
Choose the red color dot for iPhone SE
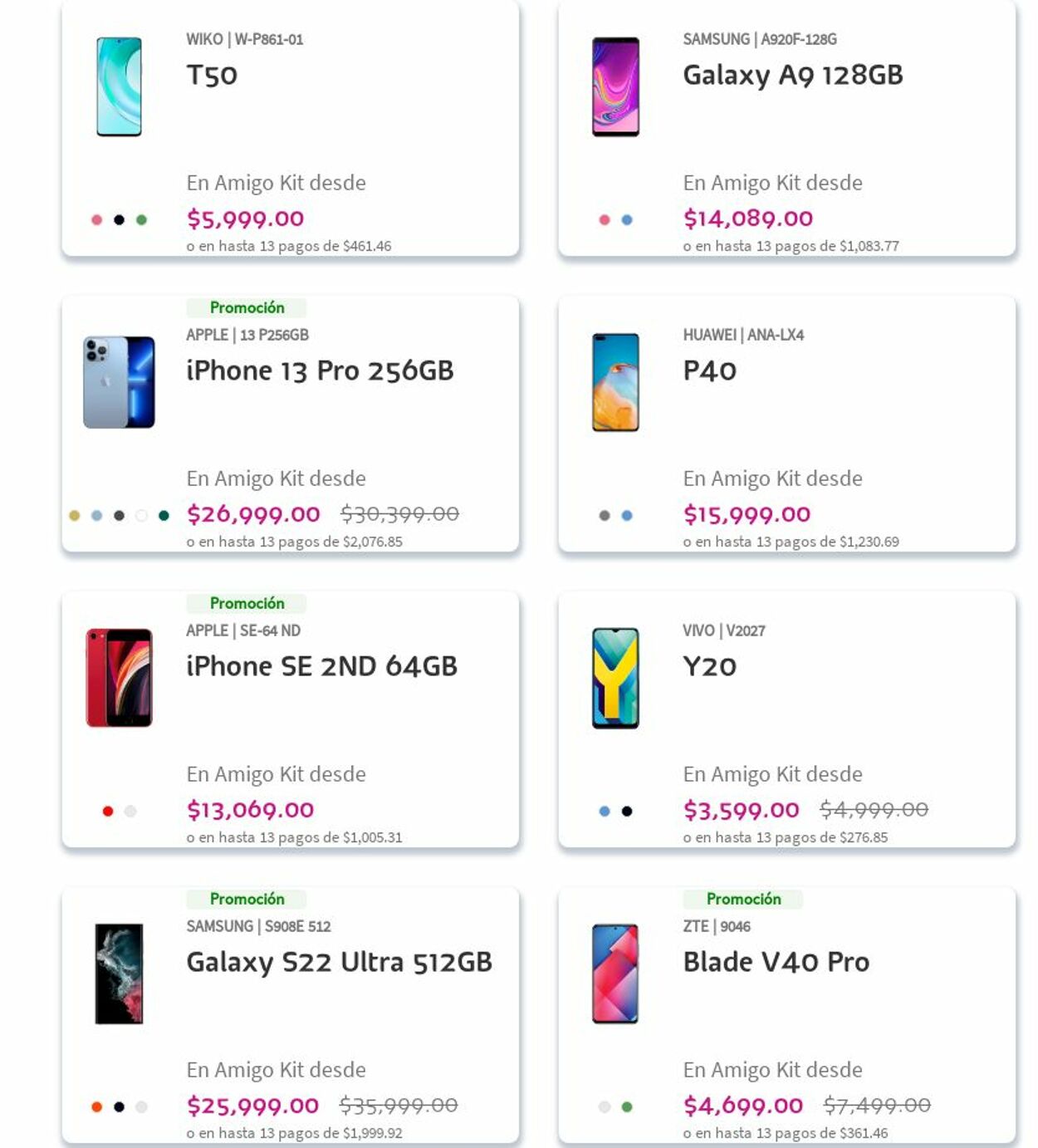coord(108,812)
